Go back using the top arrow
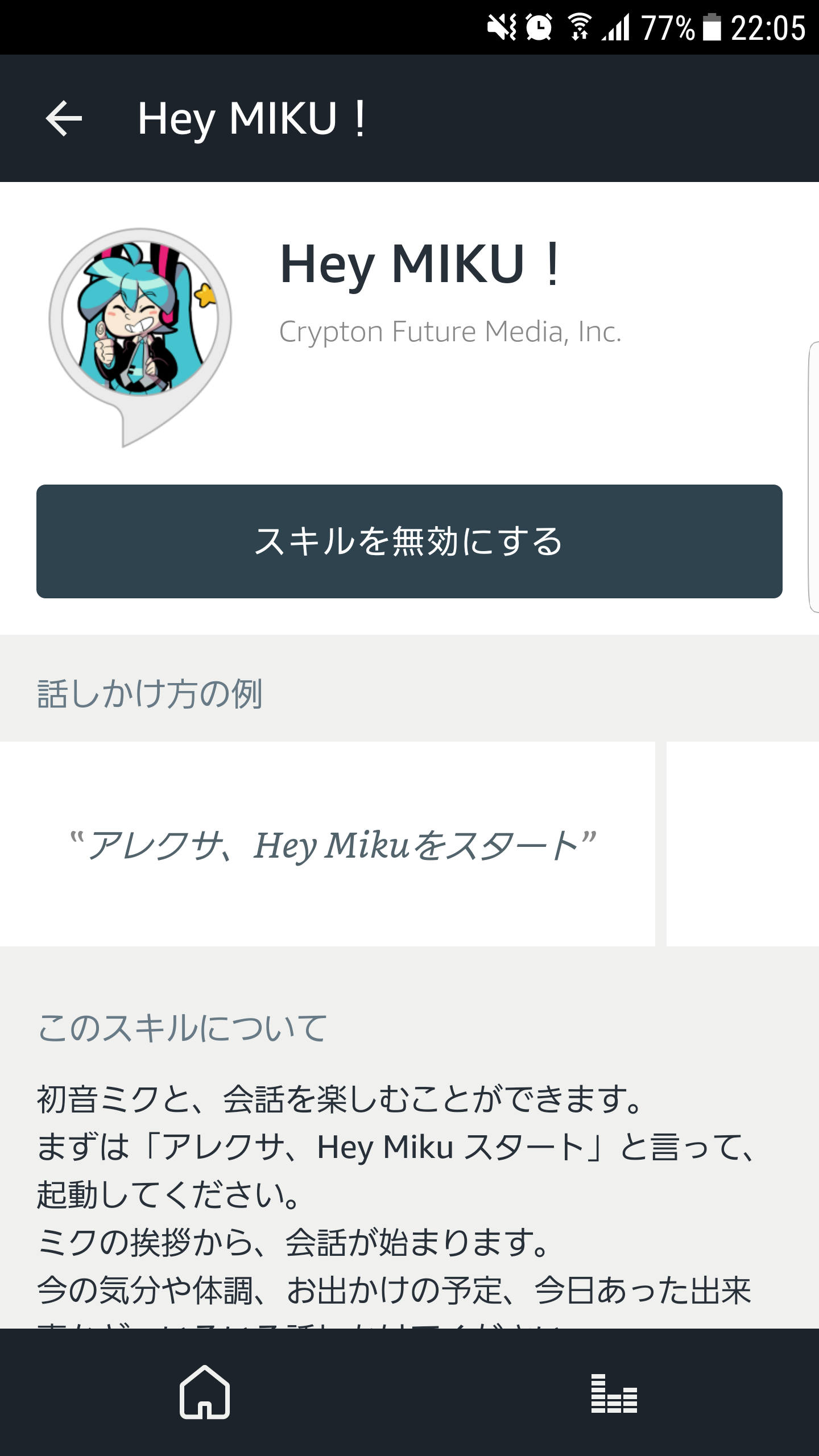Image resolution: width=819 pixels, height=1456 pixels. (x=64, y=118)
